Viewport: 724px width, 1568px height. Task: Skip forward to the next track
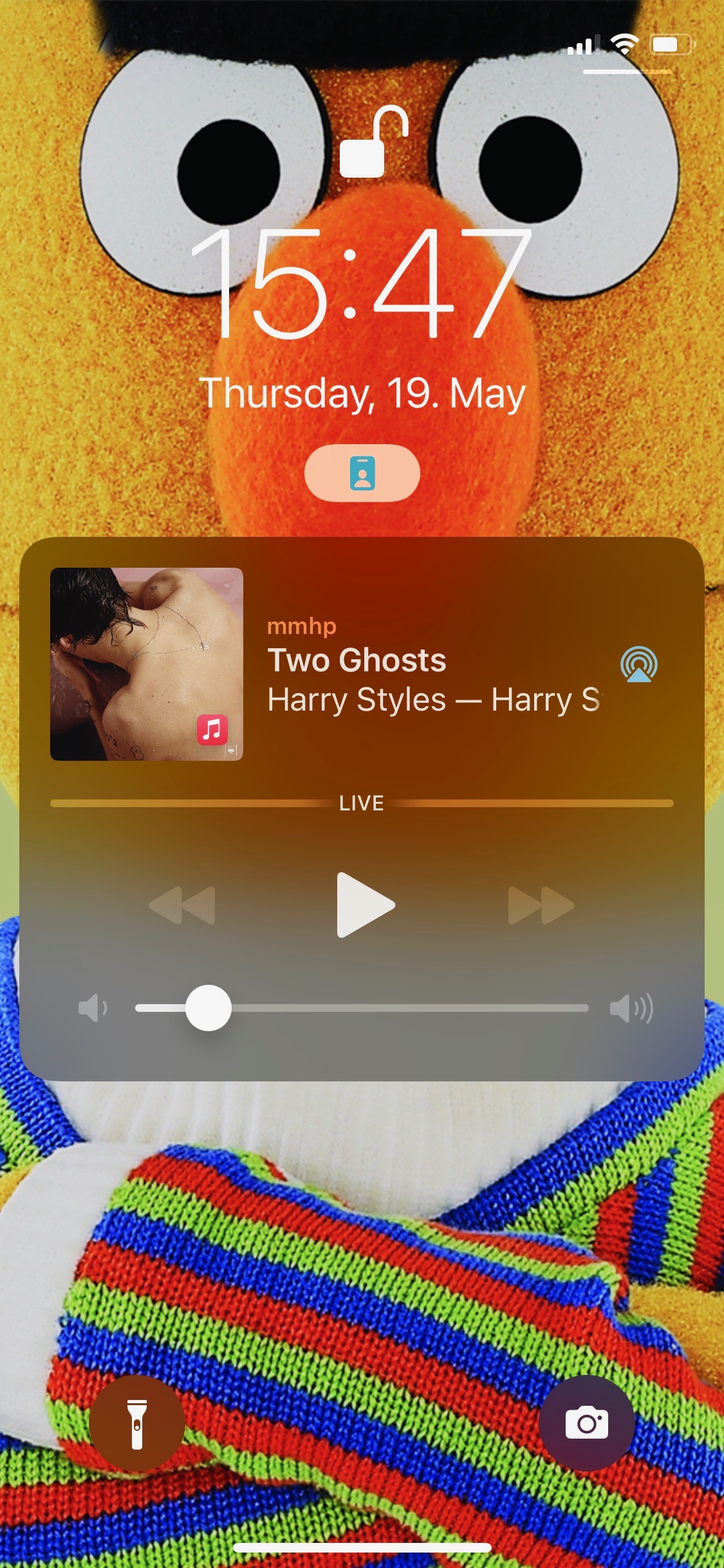point(541,904)
